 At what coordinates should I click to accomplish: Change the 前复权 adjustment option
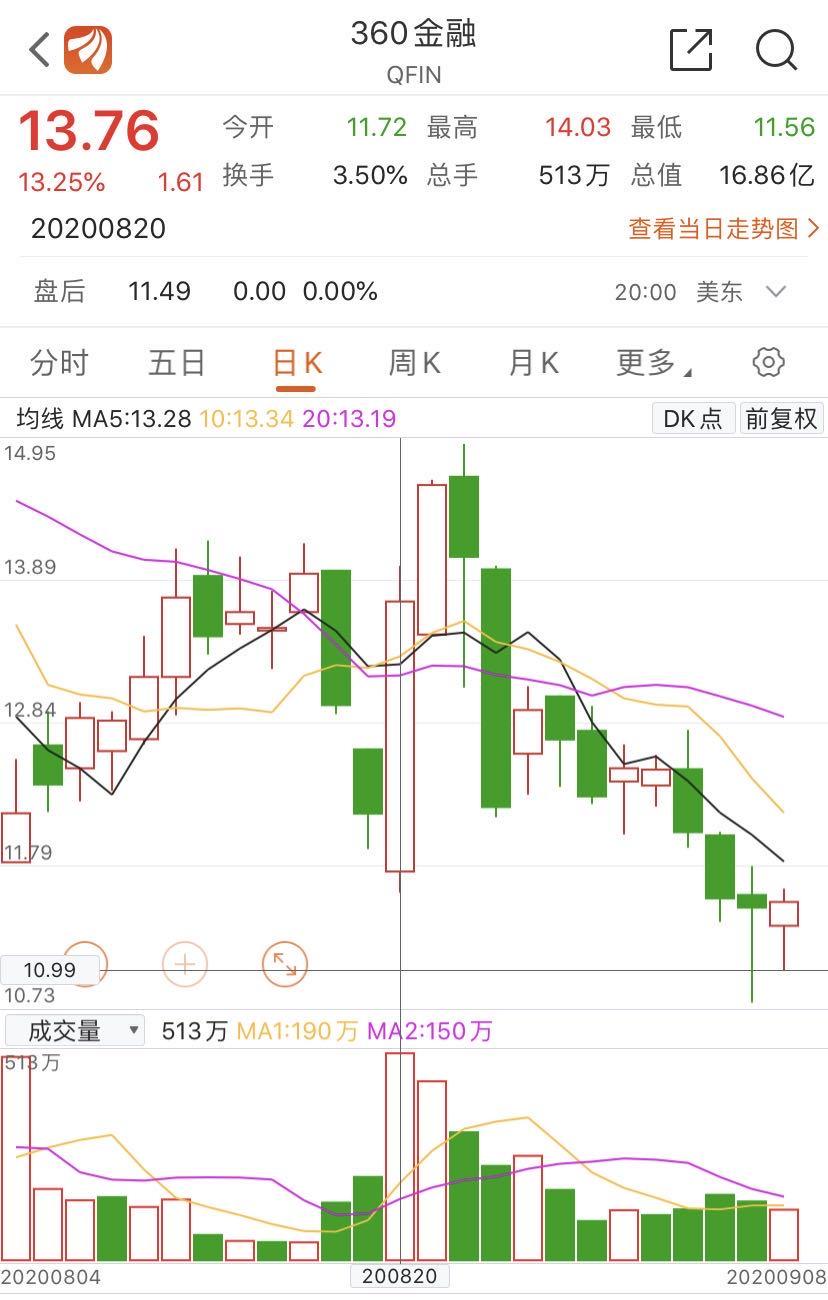[x=781, y=418]
